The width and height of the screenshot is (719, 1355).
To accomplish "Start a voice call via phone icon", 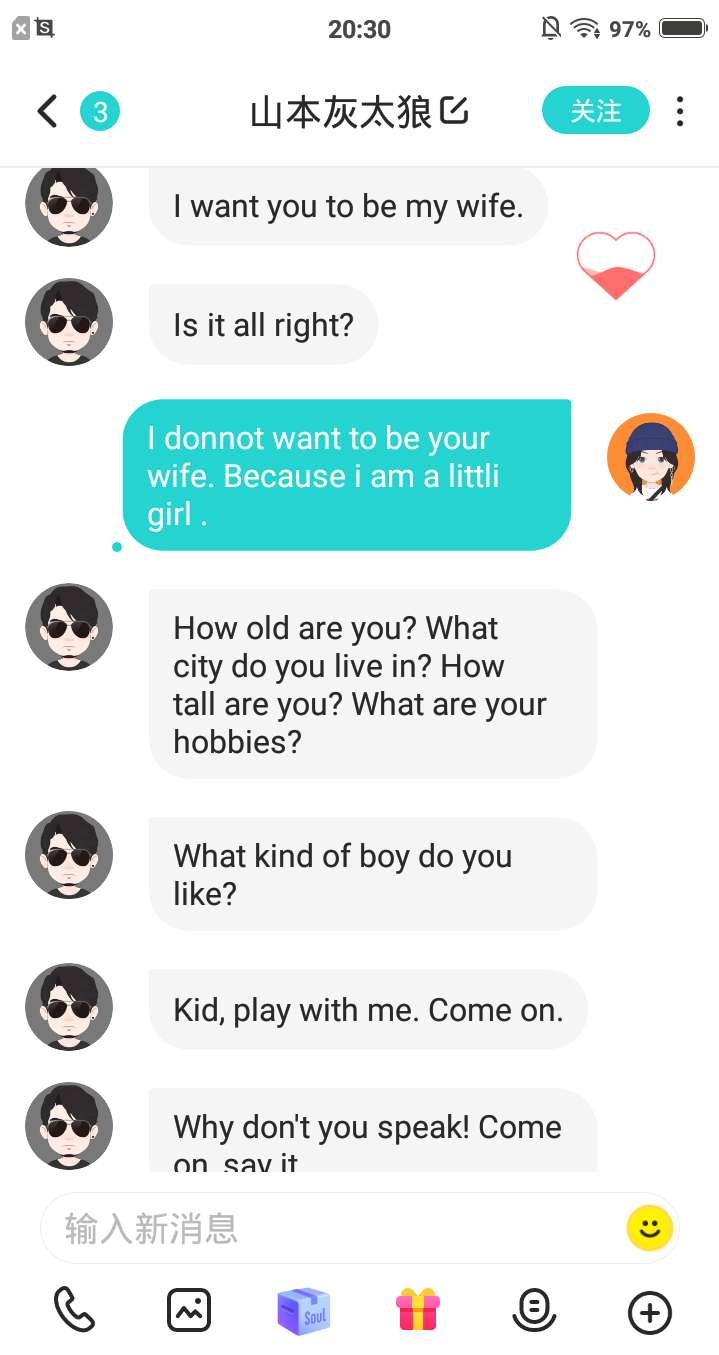I will (x=74, y=1310).
